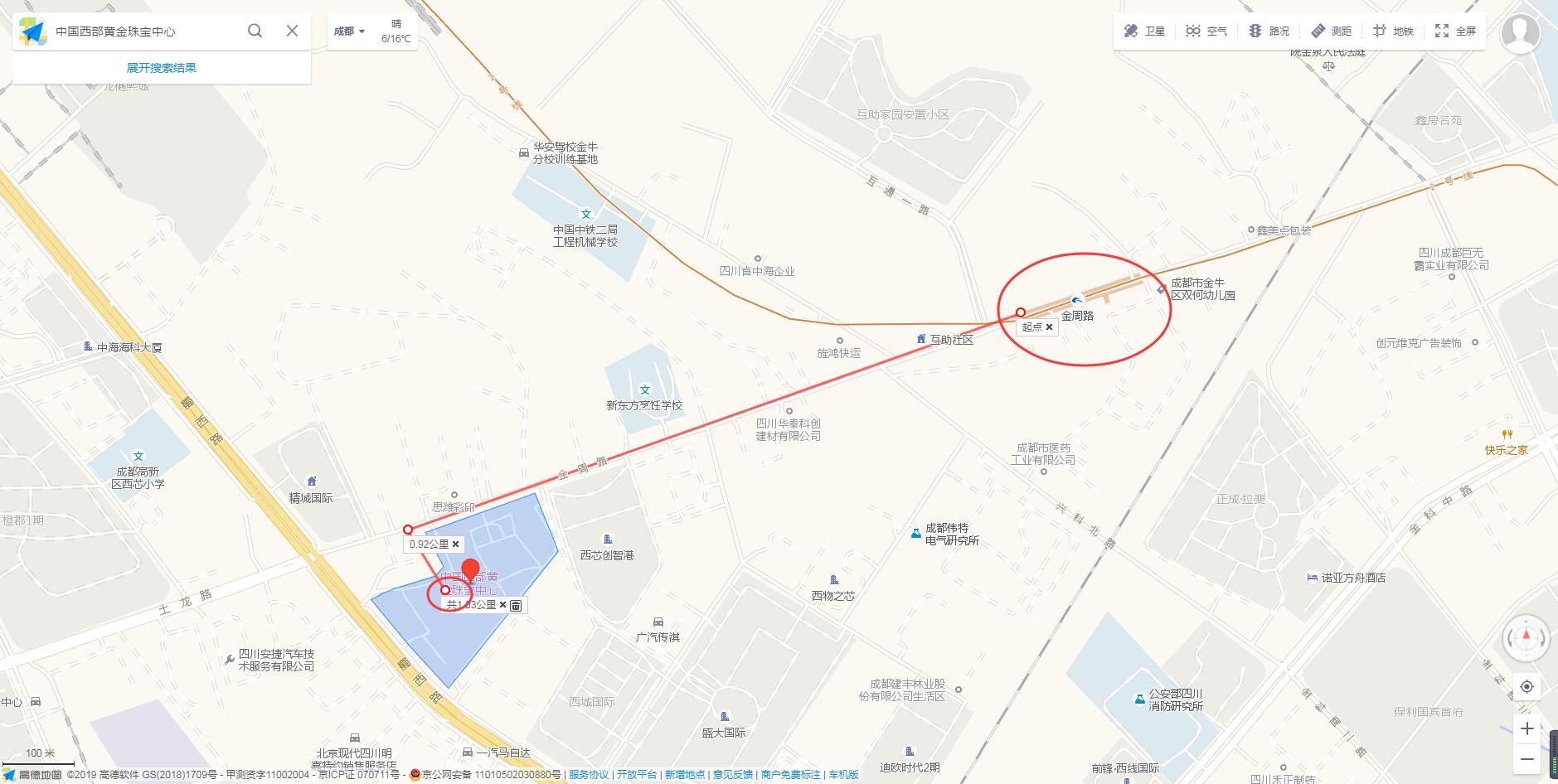
Task: Switch to satellite view (卫星)
Action: [x=1144, y=31]
